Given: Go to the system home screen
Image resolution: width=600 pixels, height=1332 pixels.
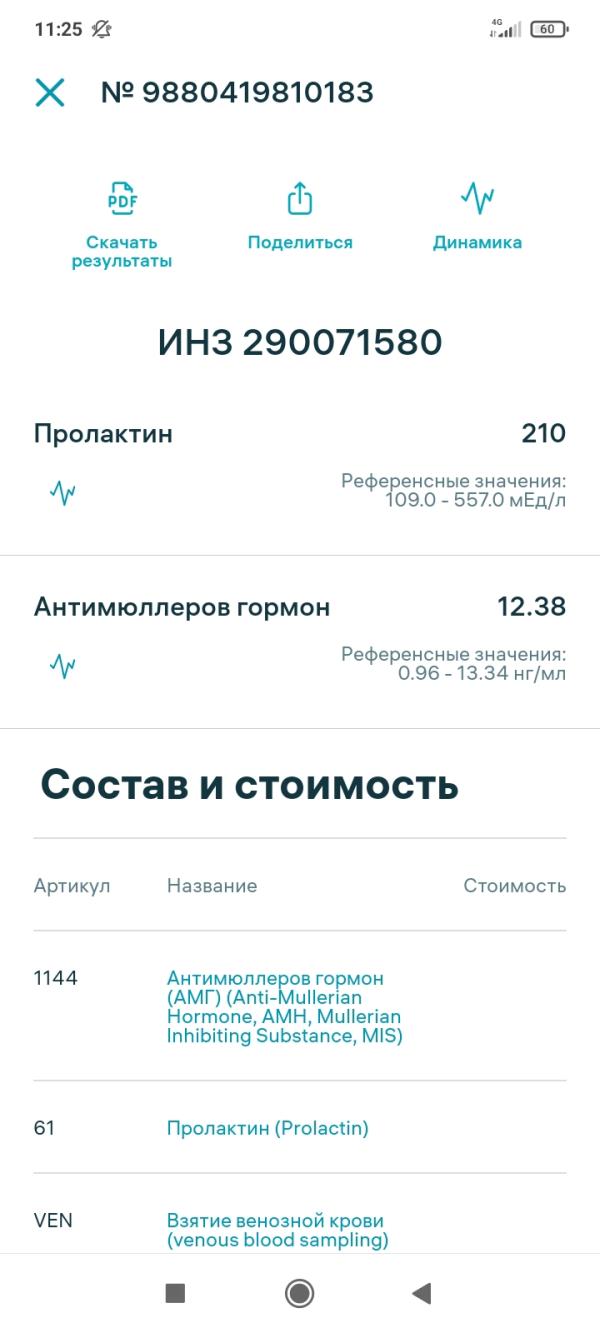Looking at the screenshot, I should click(x=299, y=1293).
